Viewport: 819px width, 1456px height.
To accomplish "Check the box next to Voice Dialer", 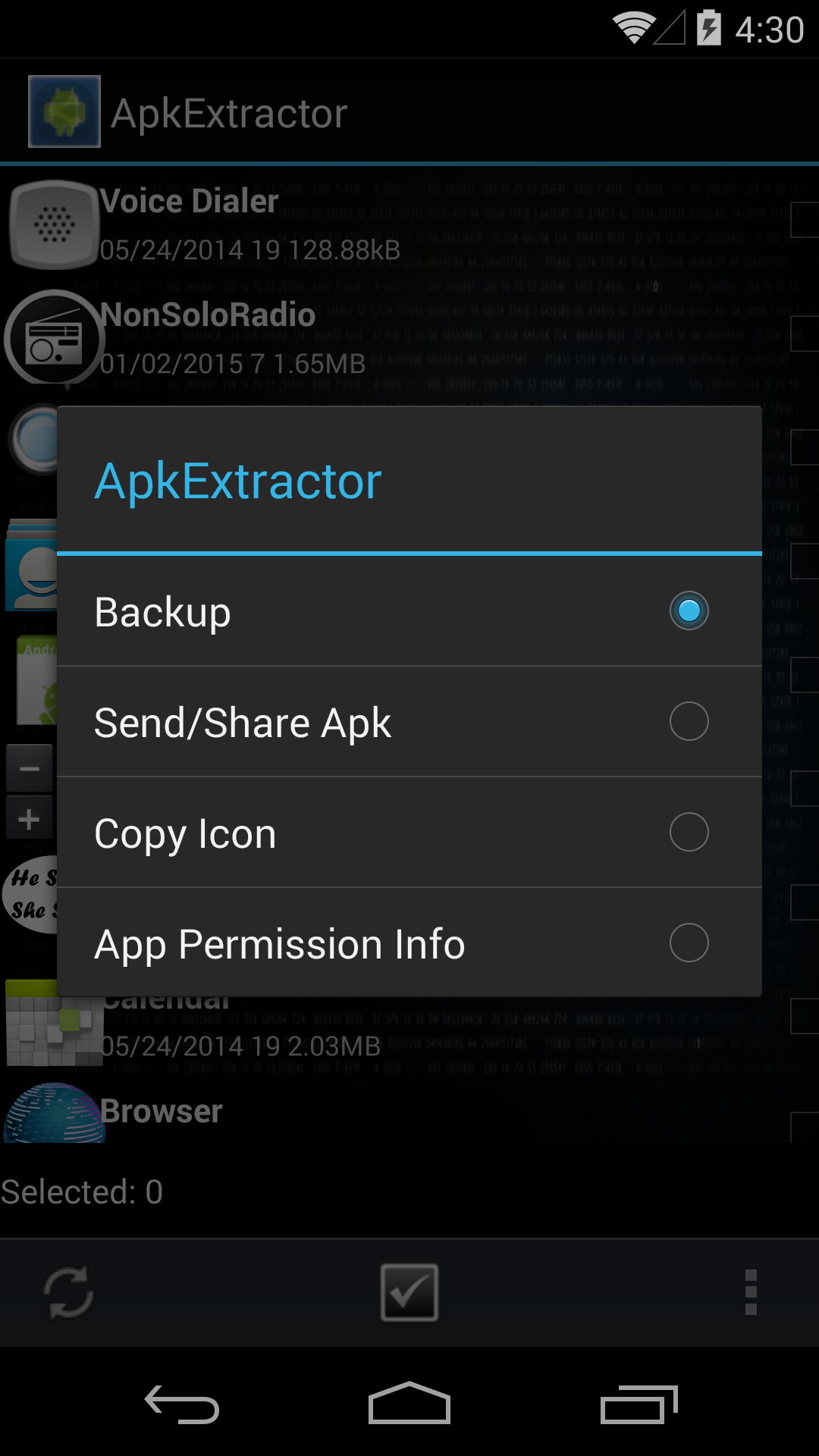I will coord(805,219).
